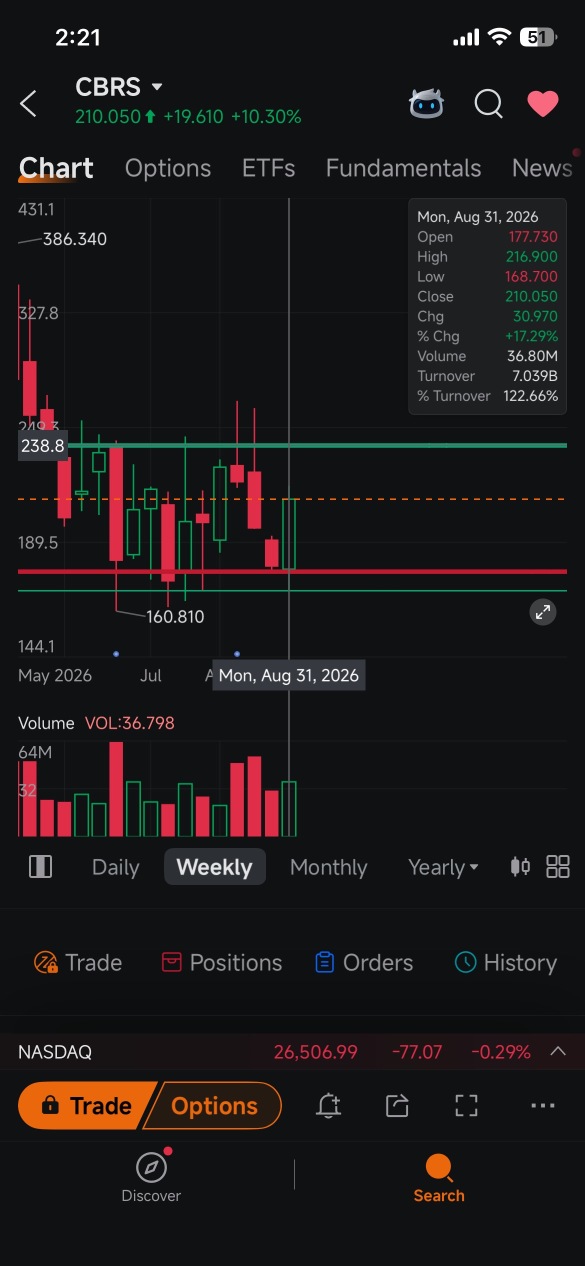Switch to the Discover tab

click(x=151, y=1176)
